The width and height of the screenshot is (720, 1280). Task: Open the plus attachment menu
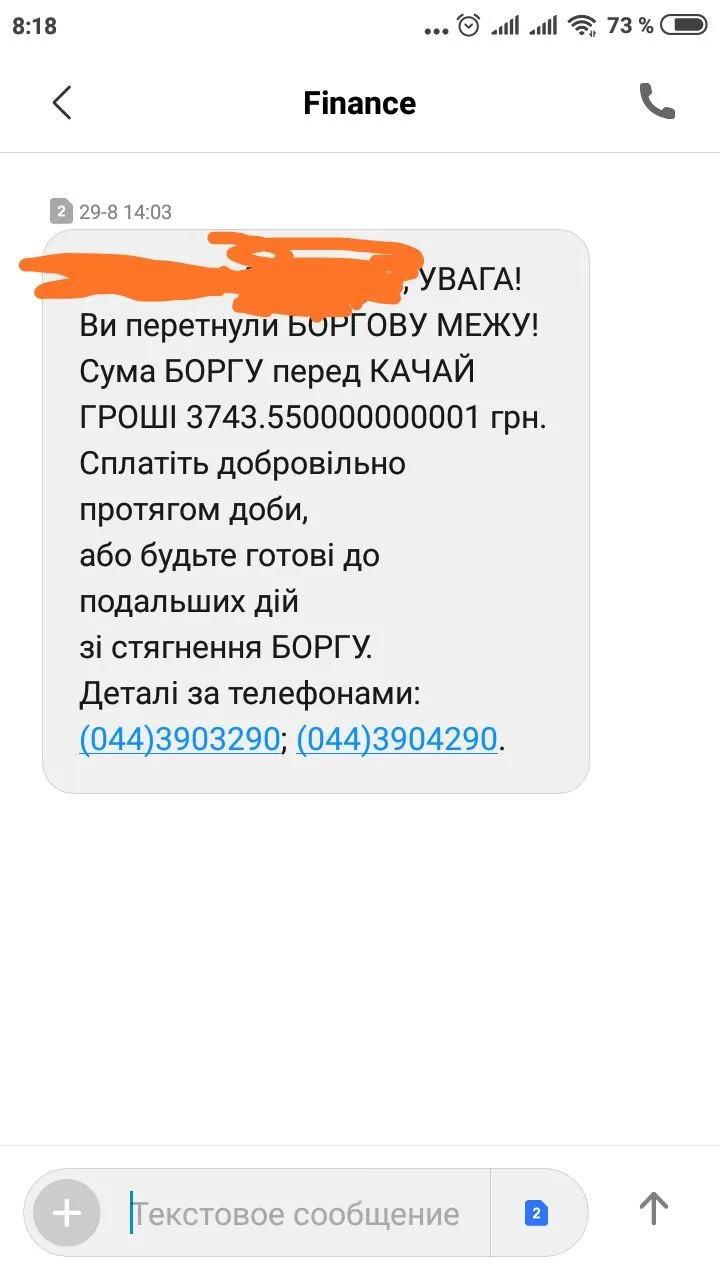pos(67,1213)
